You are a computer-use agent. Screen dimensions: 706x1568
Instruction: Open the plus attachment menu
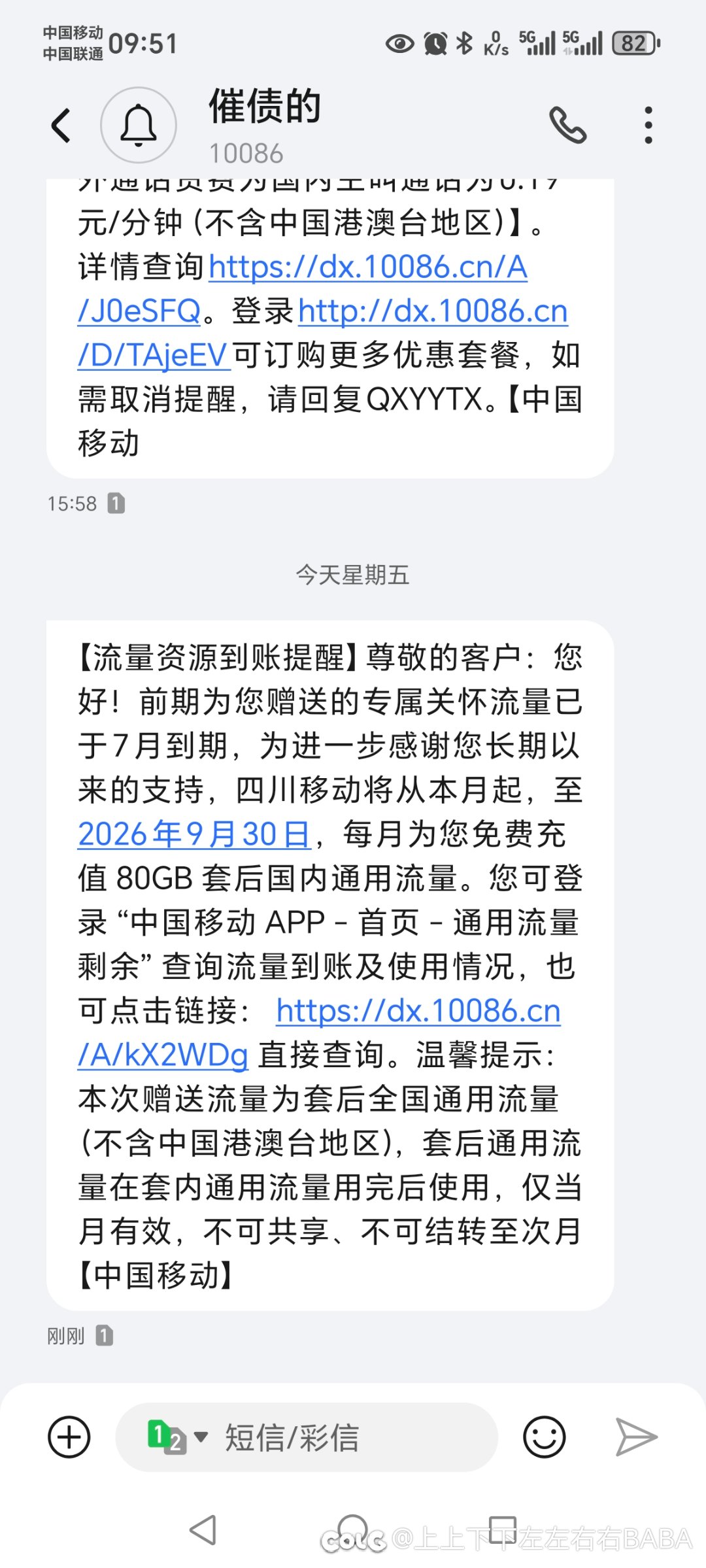[69, 1437]
